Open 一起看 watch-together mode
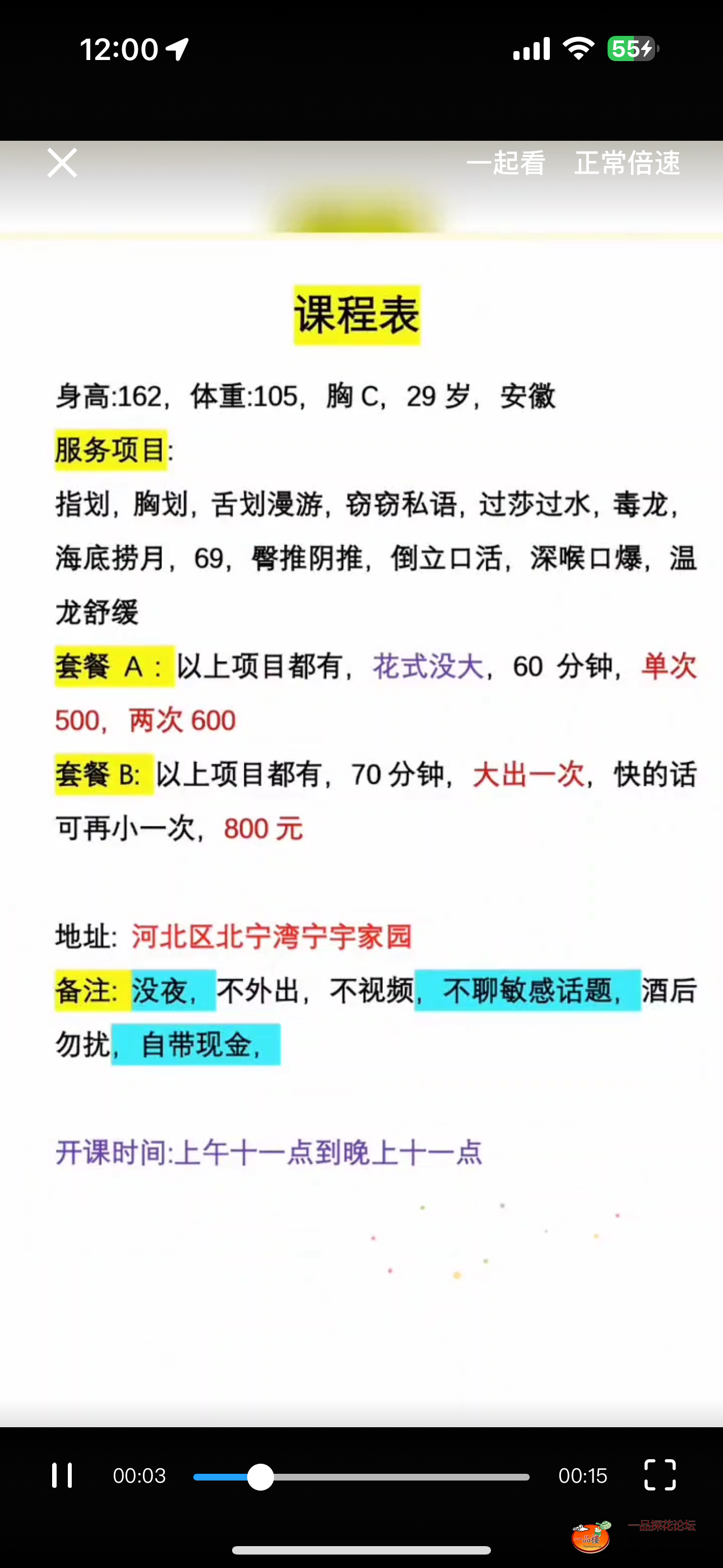723x1568 pixels. (506, 164)
